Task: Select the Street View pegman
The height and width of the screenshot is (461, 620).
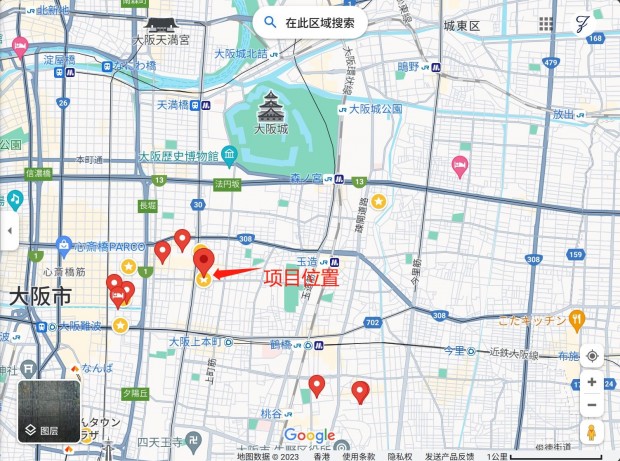Action: tap(592, 433)
